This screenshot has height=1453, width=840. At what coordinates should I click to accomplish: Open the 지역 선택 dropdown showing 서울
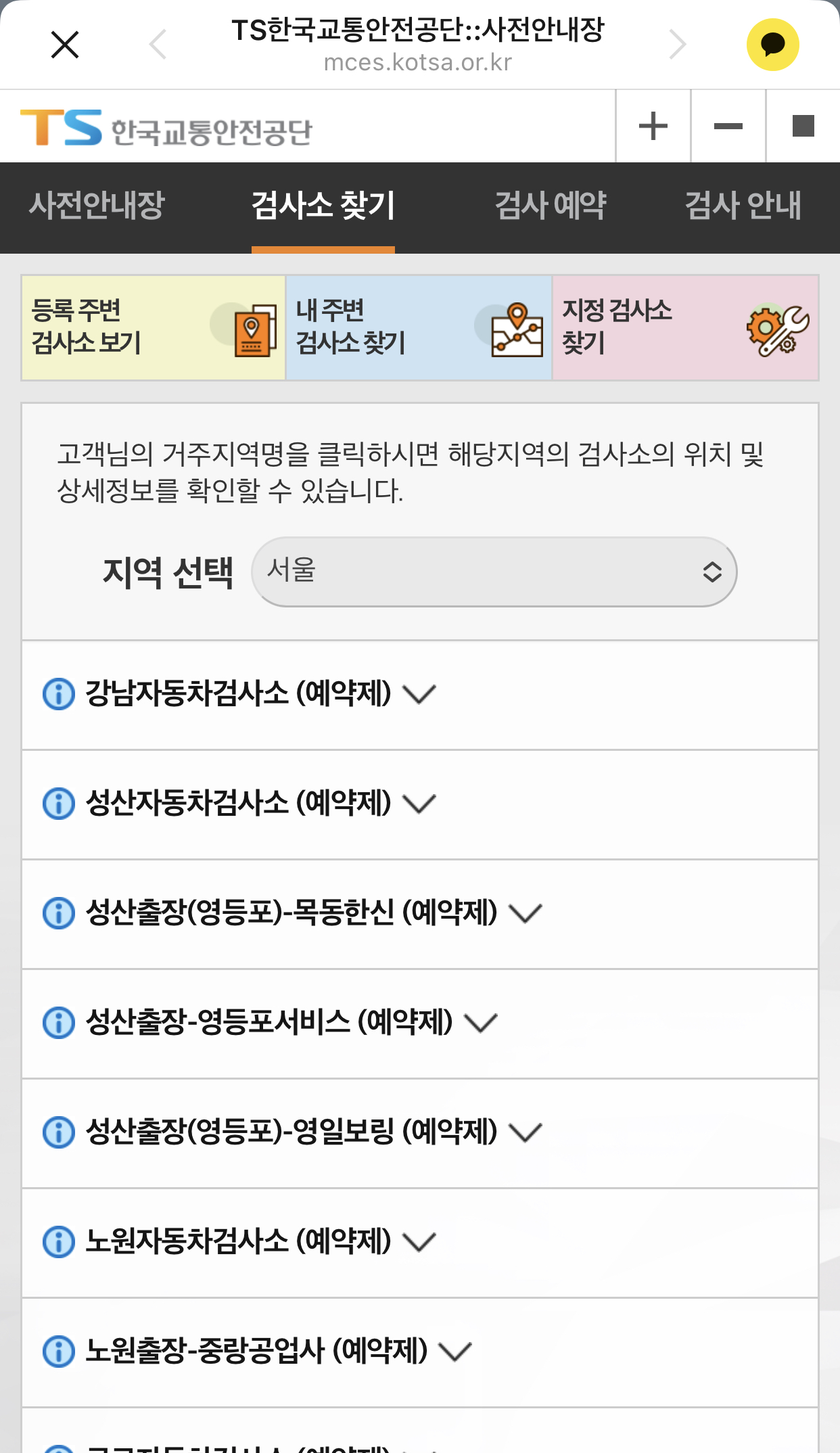click(494, 572)
